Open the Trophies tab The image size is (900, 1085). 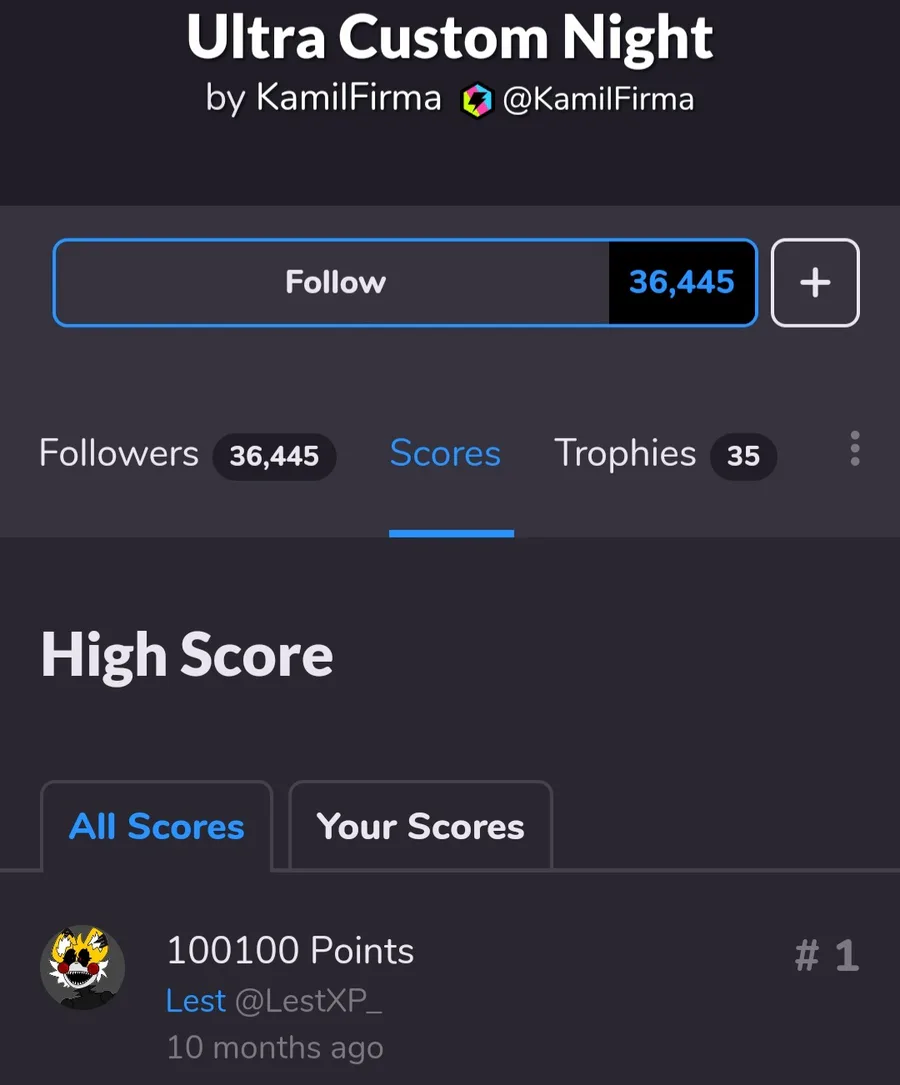(x=664, y=454)
